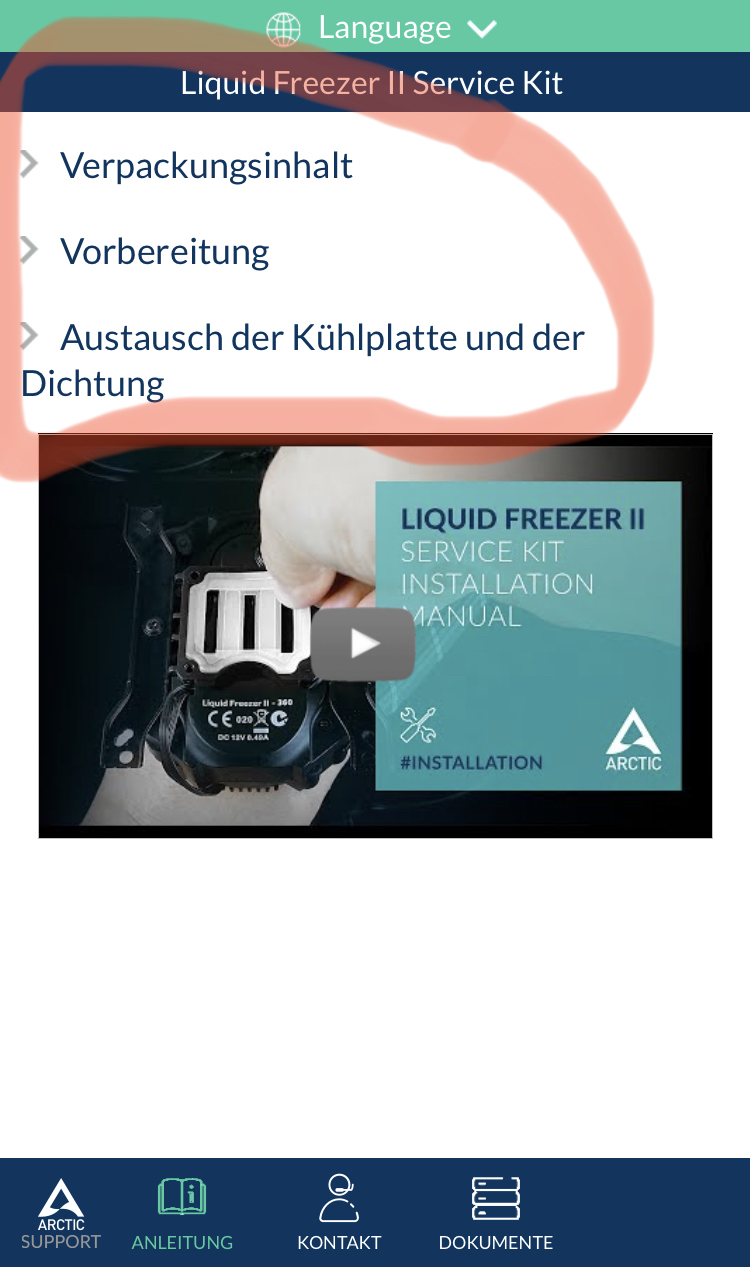The image size is (750, 1267).
Task: Go to Arctic Support home
Action: (x=61, y=1213)
